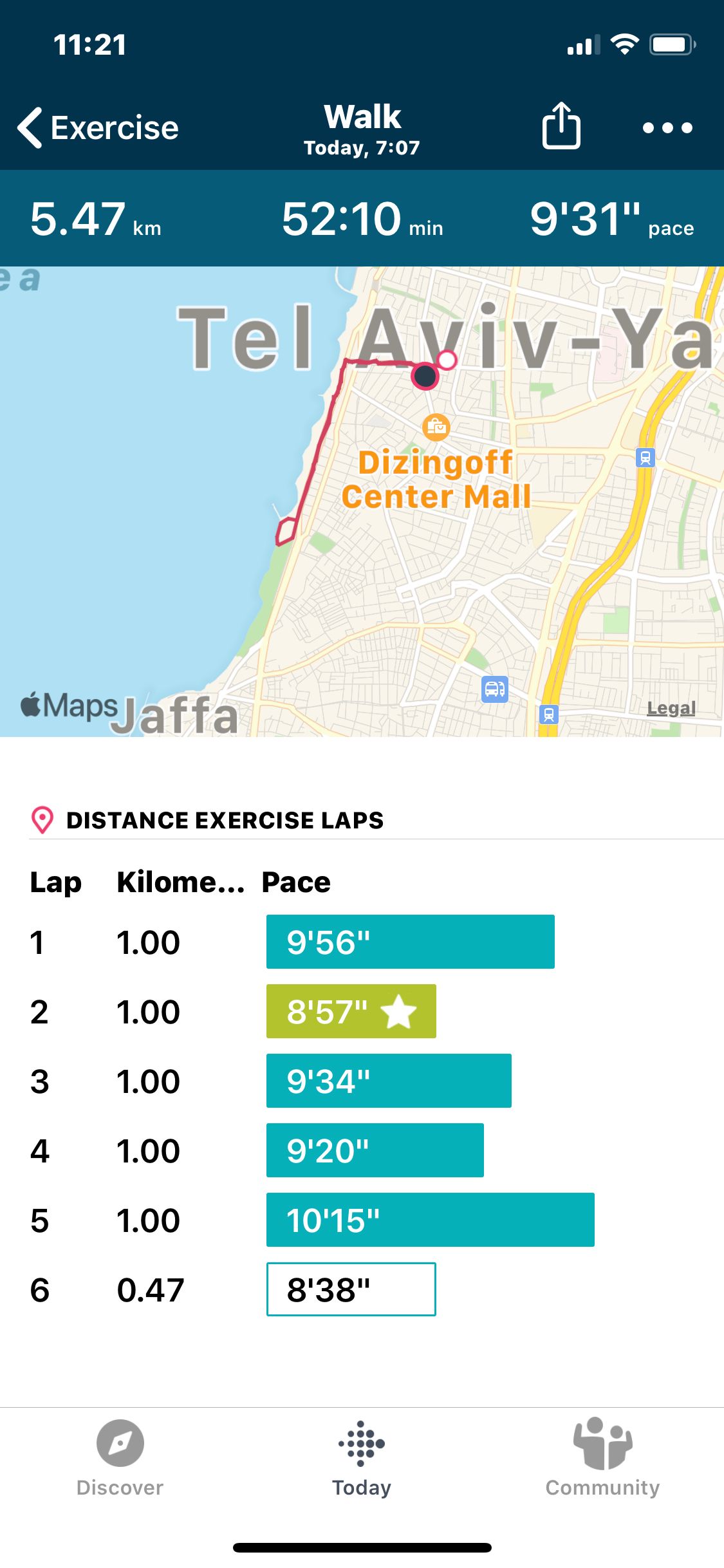Collapse the Distance Exercise Laps section header
Screen dimensions: 724x1568
pyautogui.click(x=225, y=820)
